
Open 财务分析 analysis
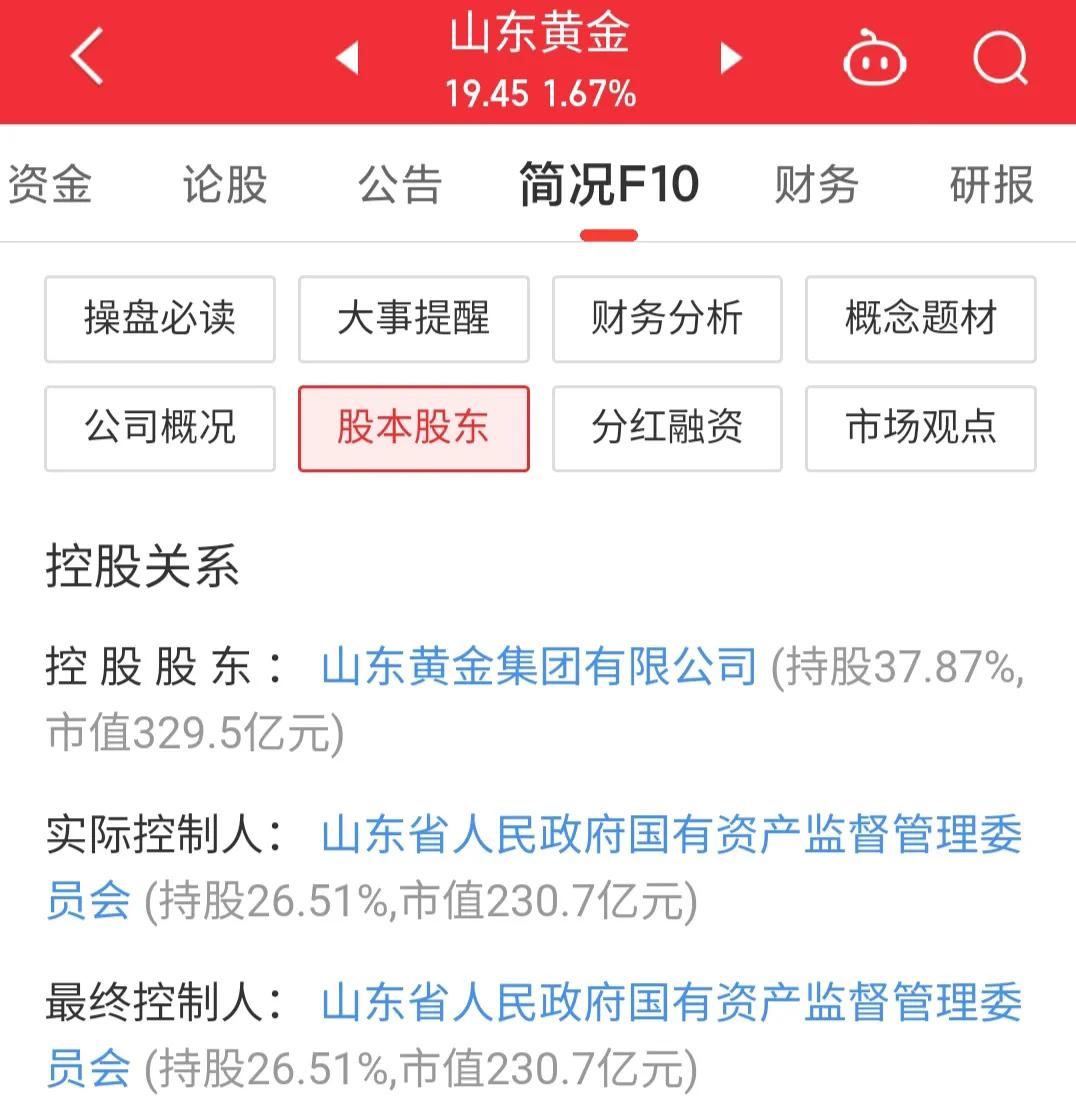(x=667, y=319)
